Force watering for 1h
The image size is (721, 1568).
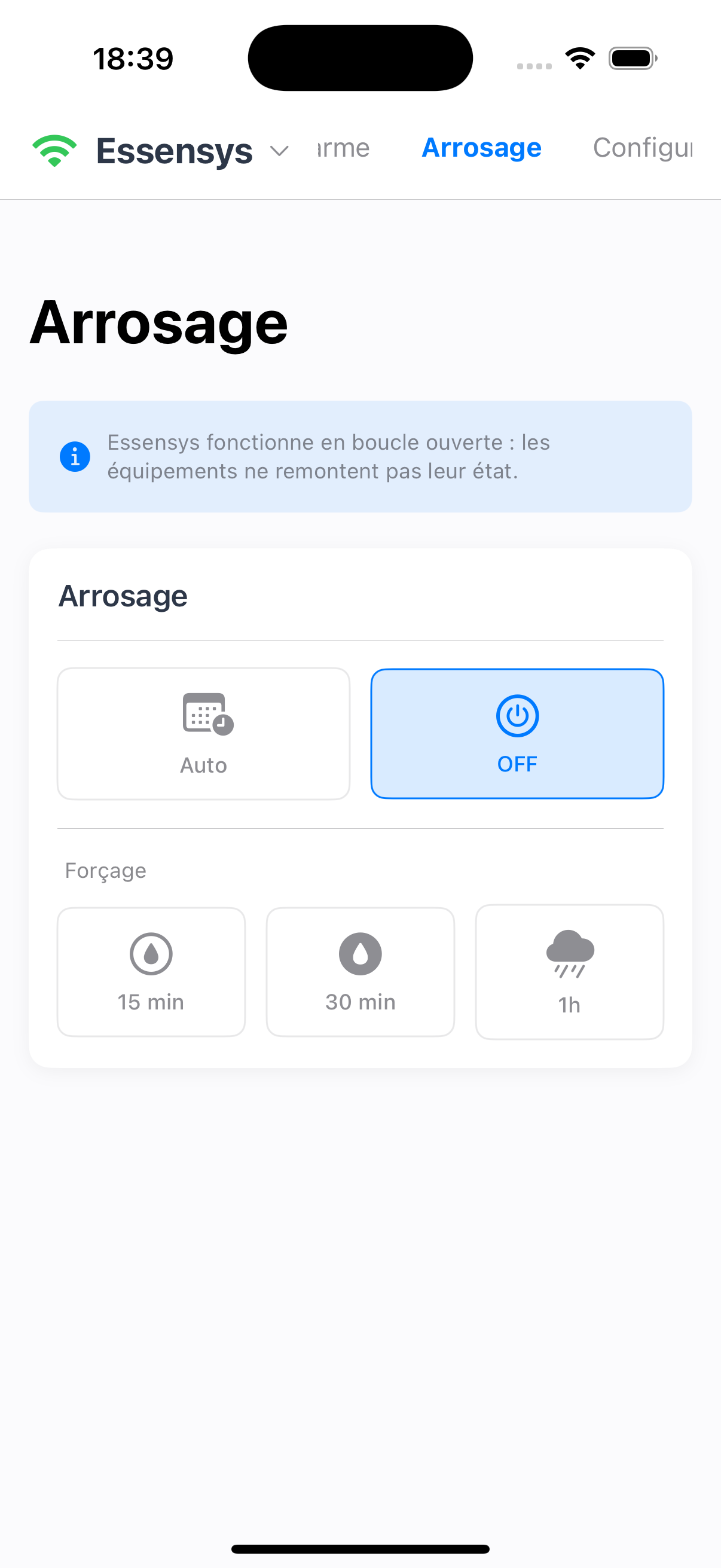click(x=569, y=971)
